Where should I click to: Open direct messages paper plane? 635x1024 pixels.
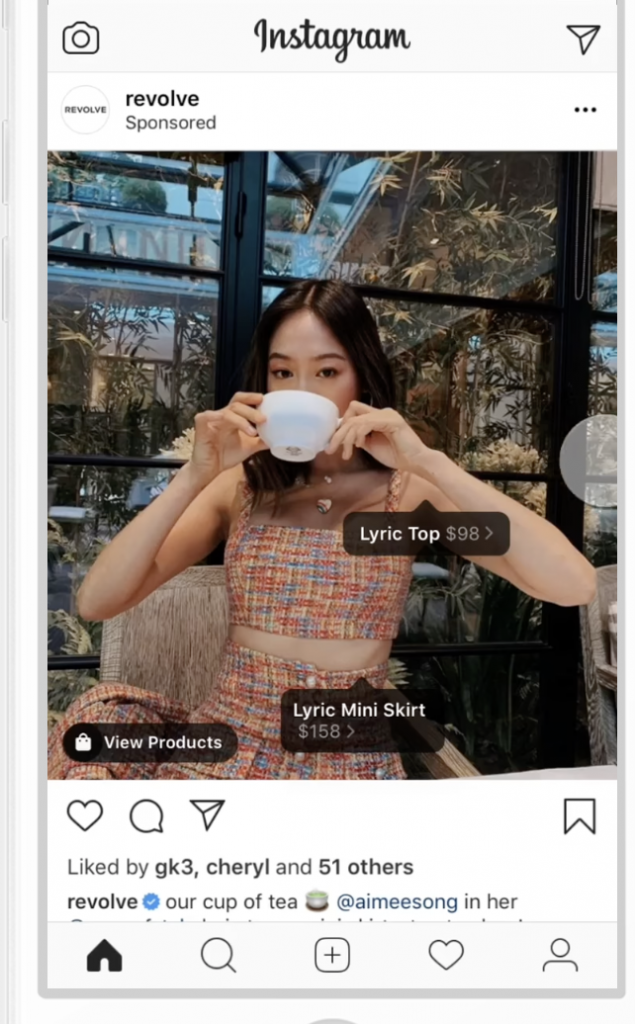coord(582,39)
